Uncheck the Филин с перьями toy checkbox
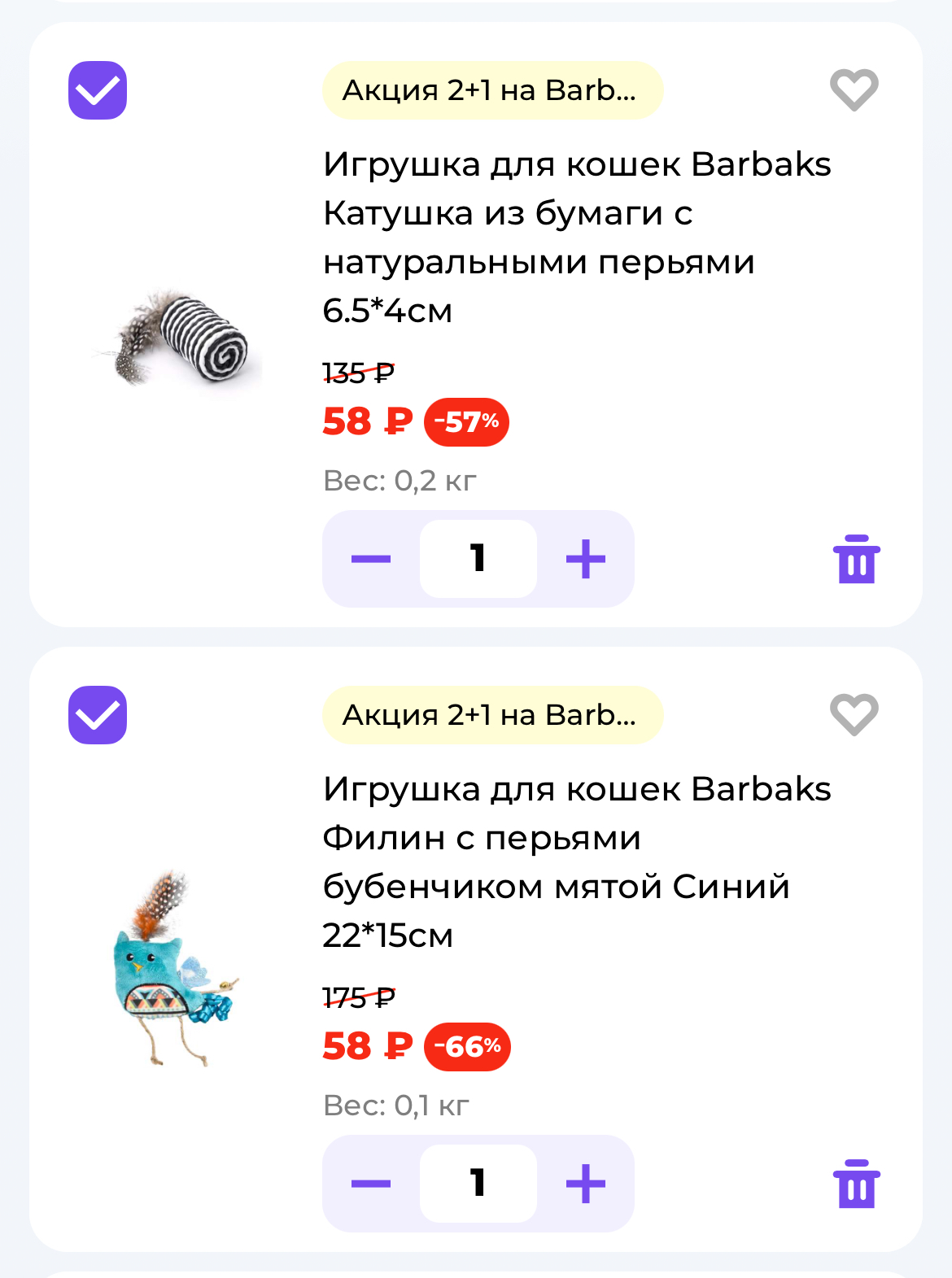The width and height of the screenshot is (952, 1278). point(98,715)
